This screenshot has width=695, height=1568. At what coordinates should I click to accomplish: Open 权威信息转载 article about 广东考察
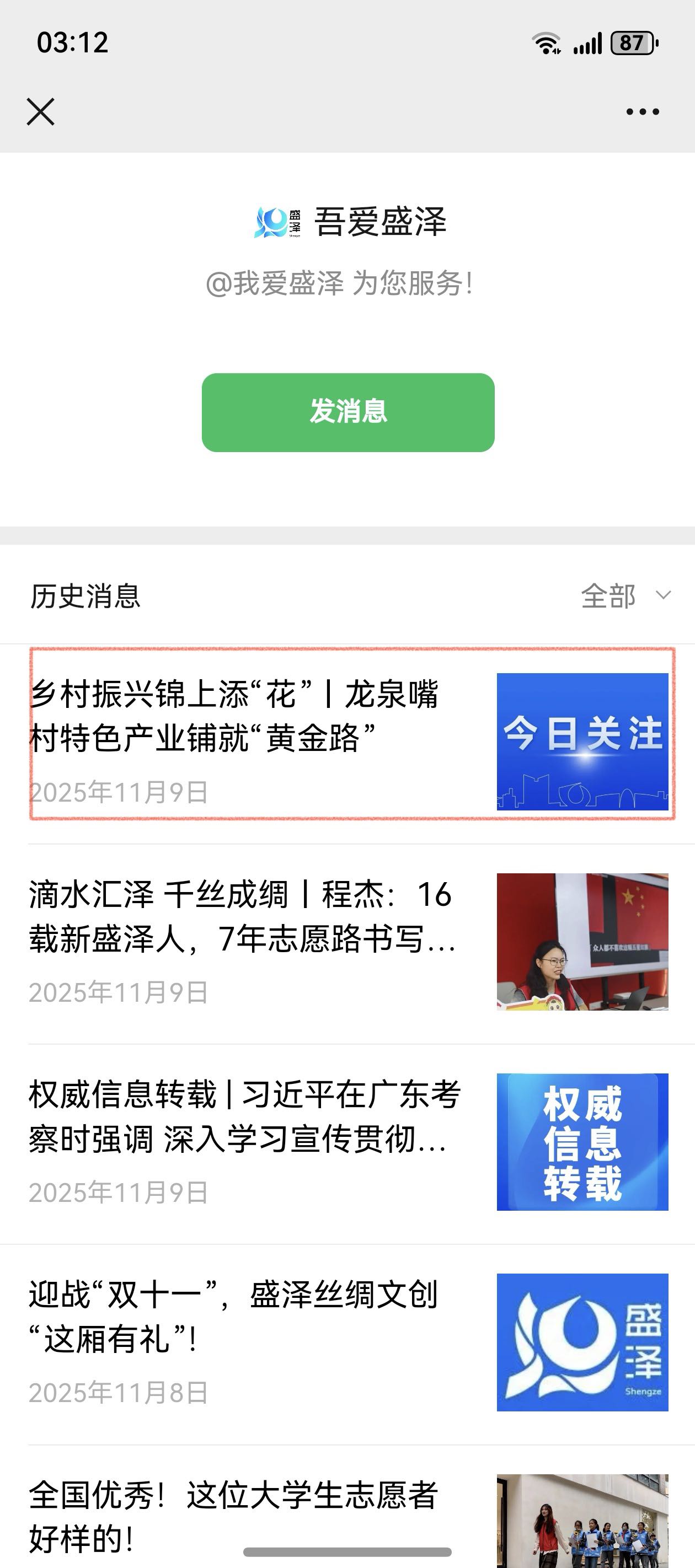pyautogui.click(x=244, y=1118)
